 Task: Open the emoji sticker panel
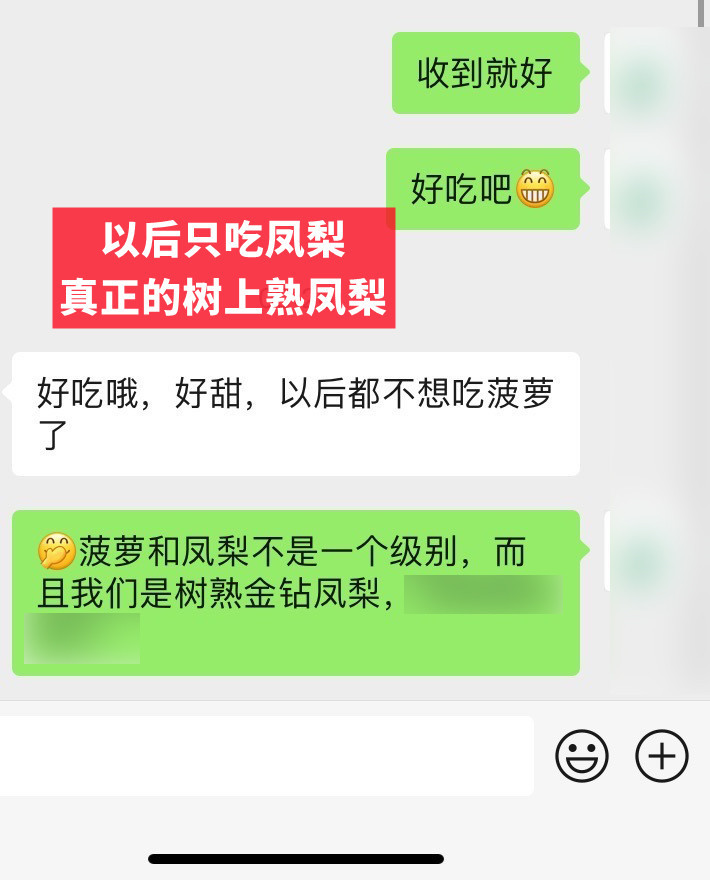pyautogui.click(x=582, y=756)
